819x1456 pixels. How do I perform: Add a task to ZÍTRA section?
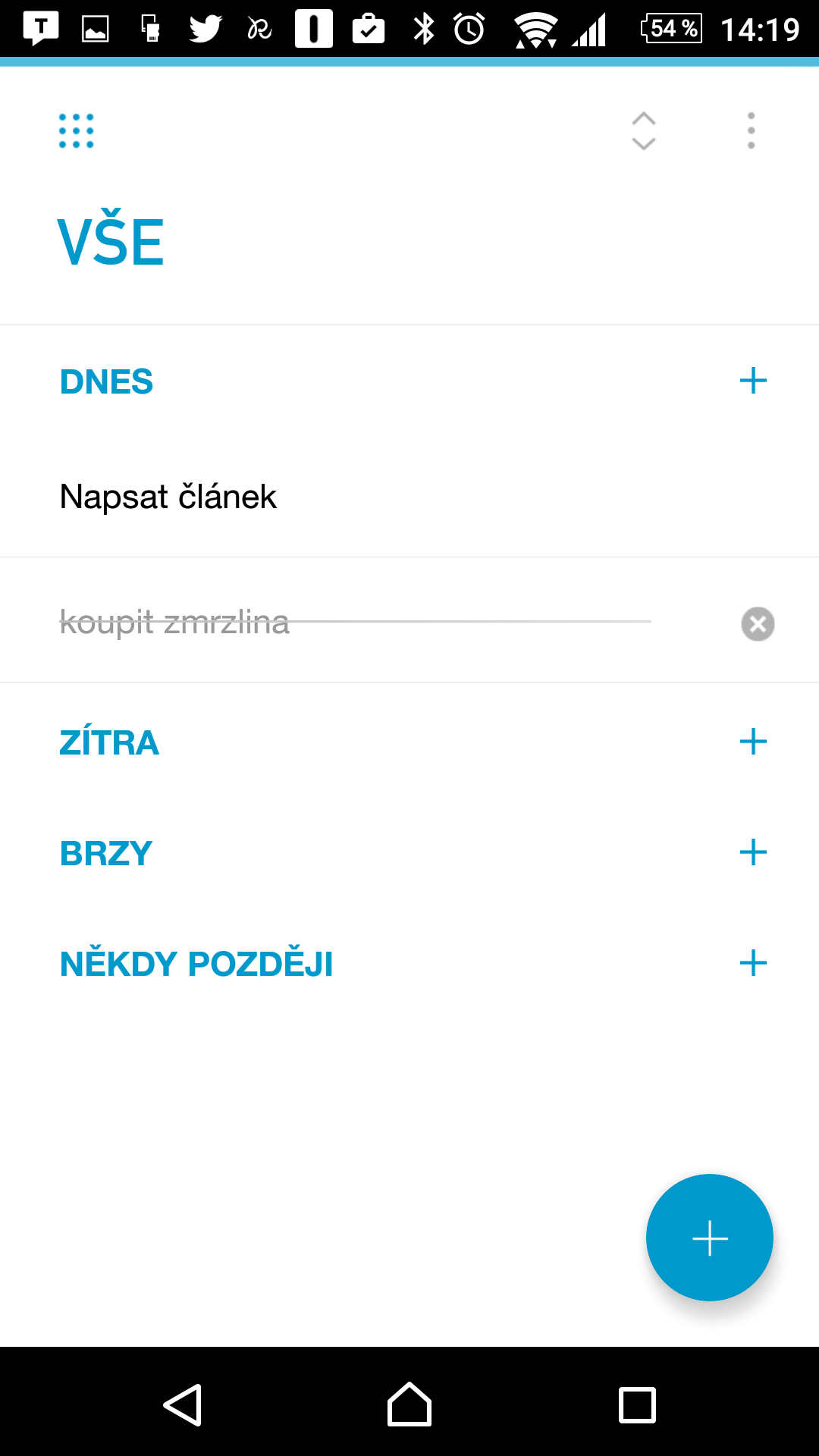[753, 742]
